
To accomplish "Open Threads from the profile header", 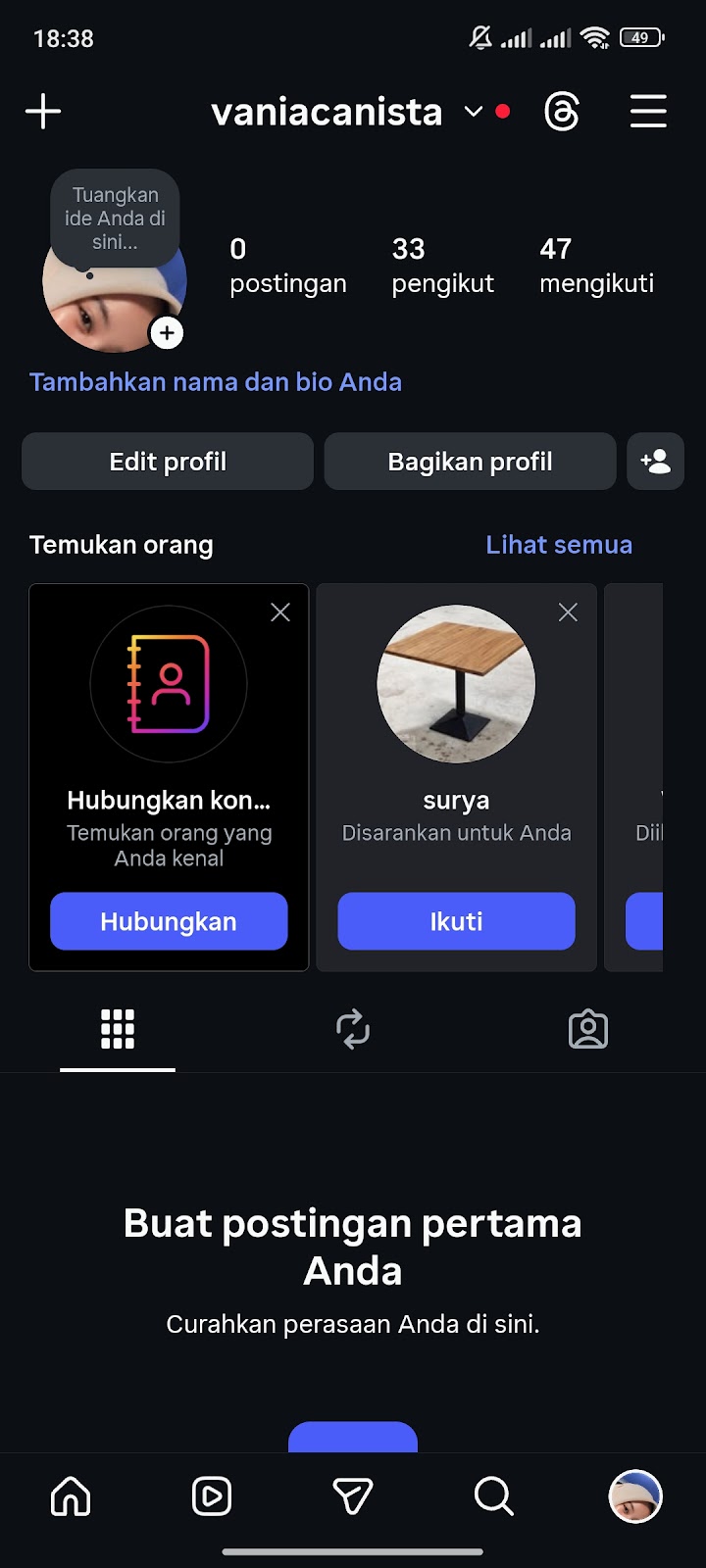I will click(x=562, y=112).
